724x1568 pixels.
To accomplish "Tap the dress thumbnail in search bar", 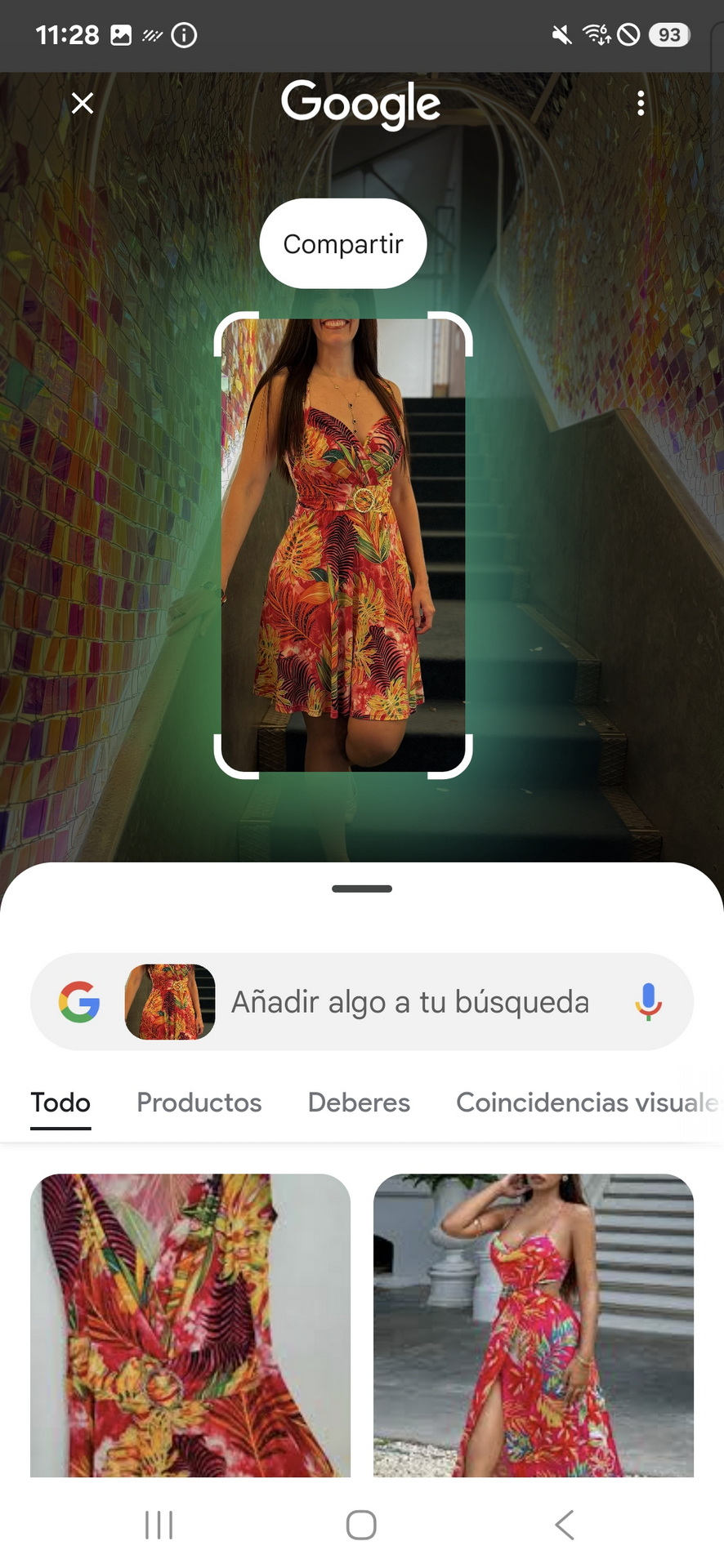I will (170, 1001).
